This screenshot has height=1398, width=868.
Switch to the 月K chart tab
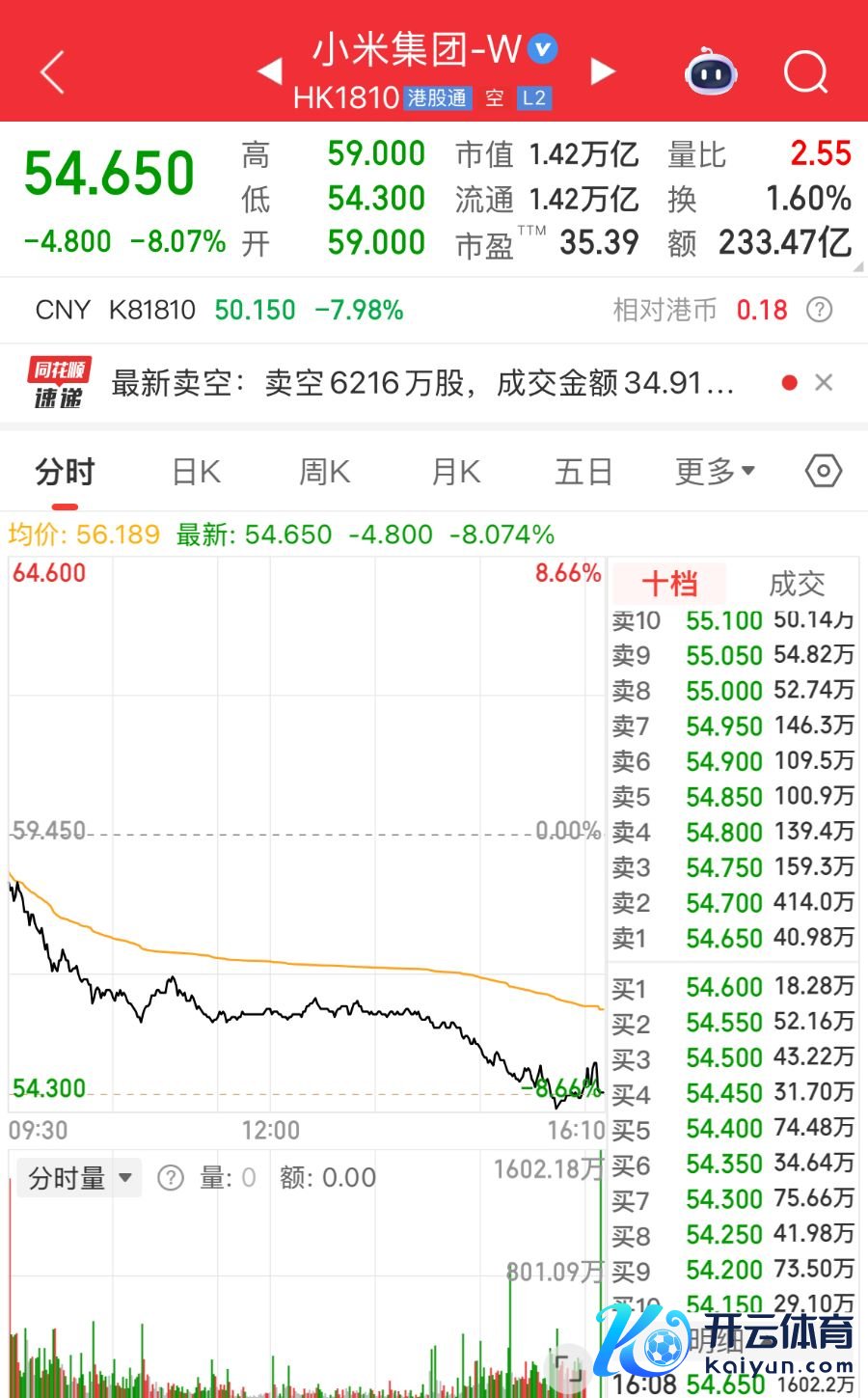[x=456, y=472]
